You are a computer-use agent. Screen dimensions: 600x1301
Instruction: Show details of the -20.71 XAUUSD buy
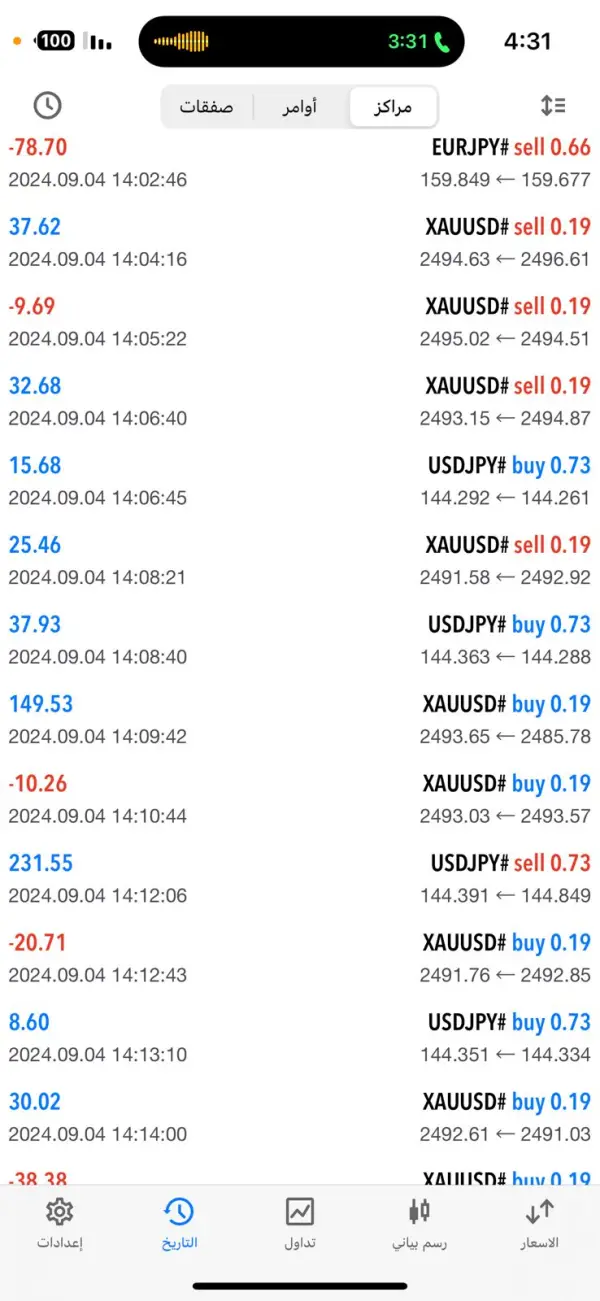300,958
